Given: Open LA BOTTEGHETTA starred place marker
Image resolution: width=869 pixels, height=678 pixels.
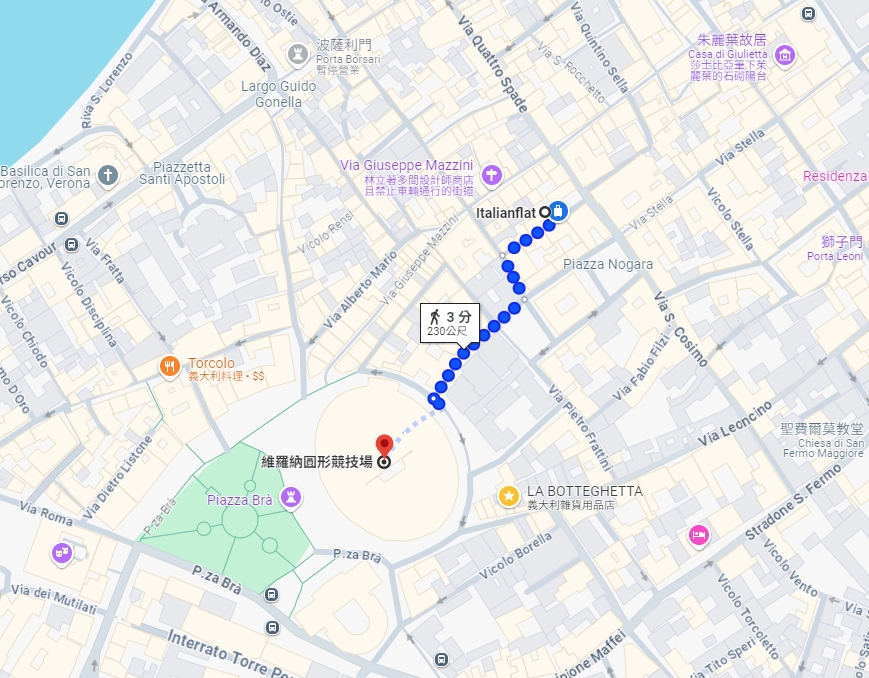Looking at the screenshot, I should pos(509,495).
